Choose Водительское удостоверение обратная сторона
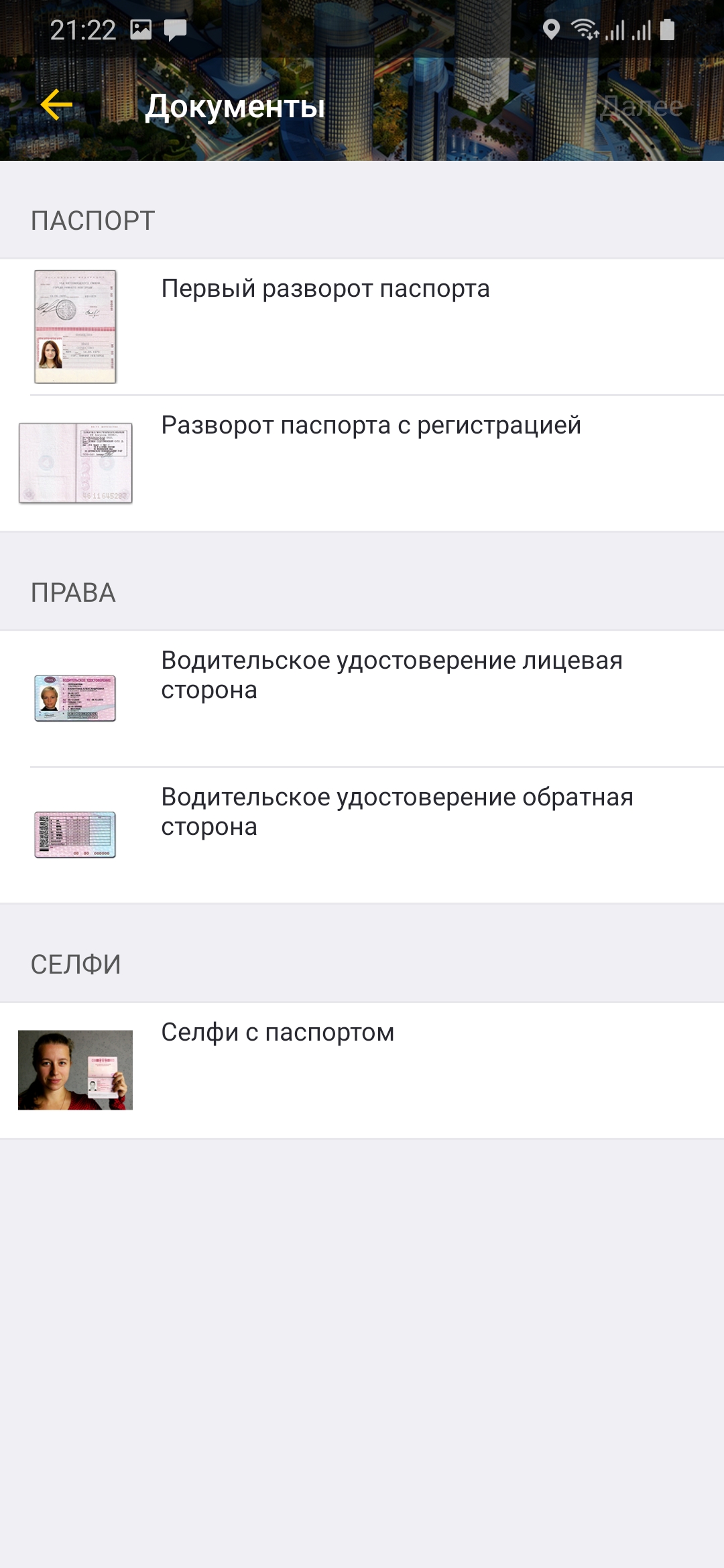The height and width of the screenshot is (1568, 724). coord(362,836)
